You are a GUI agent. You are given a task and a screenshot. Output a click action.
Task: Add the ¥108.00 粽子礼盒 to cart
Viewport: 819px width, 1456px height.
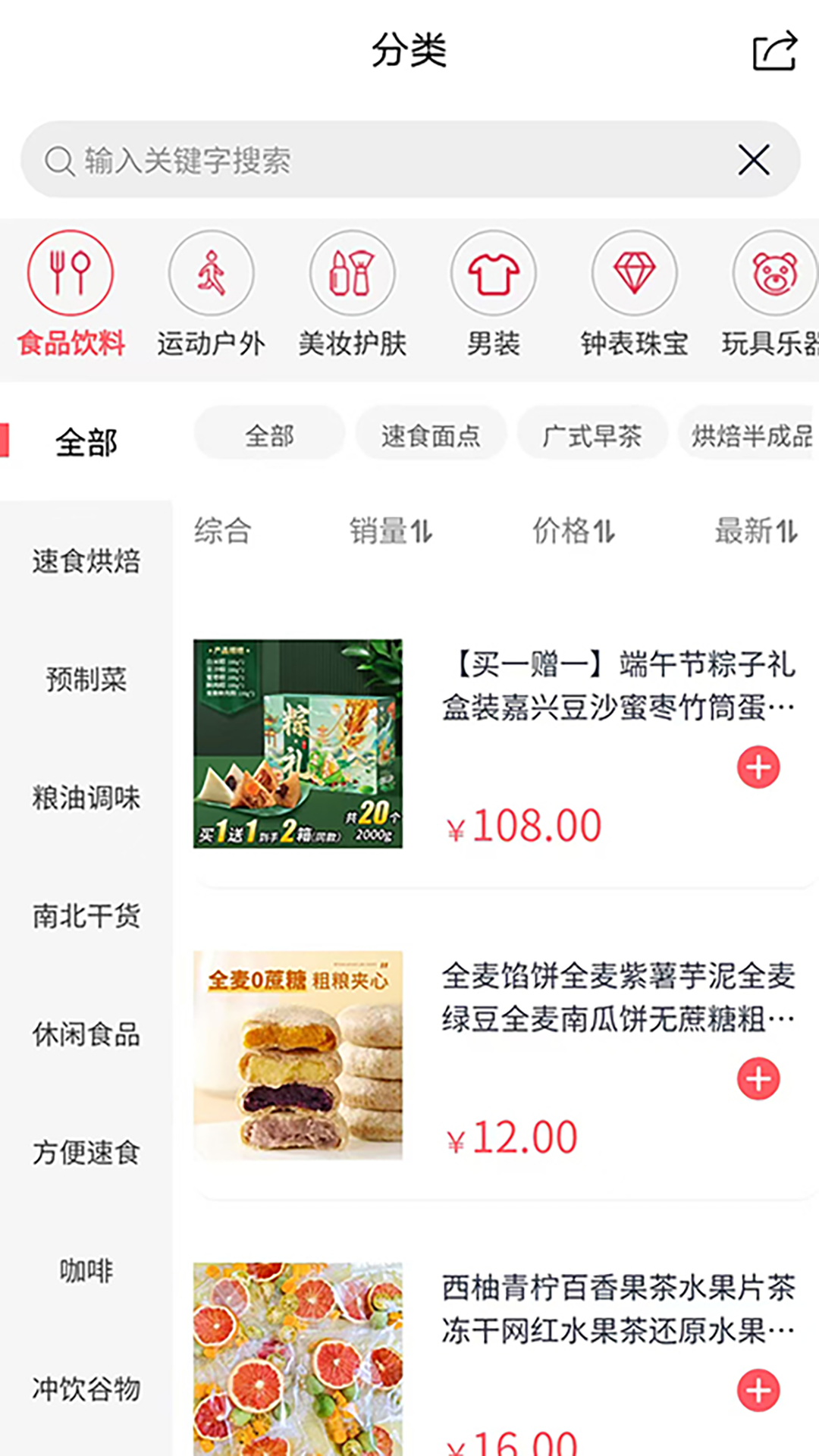click(x=758, y=767)
